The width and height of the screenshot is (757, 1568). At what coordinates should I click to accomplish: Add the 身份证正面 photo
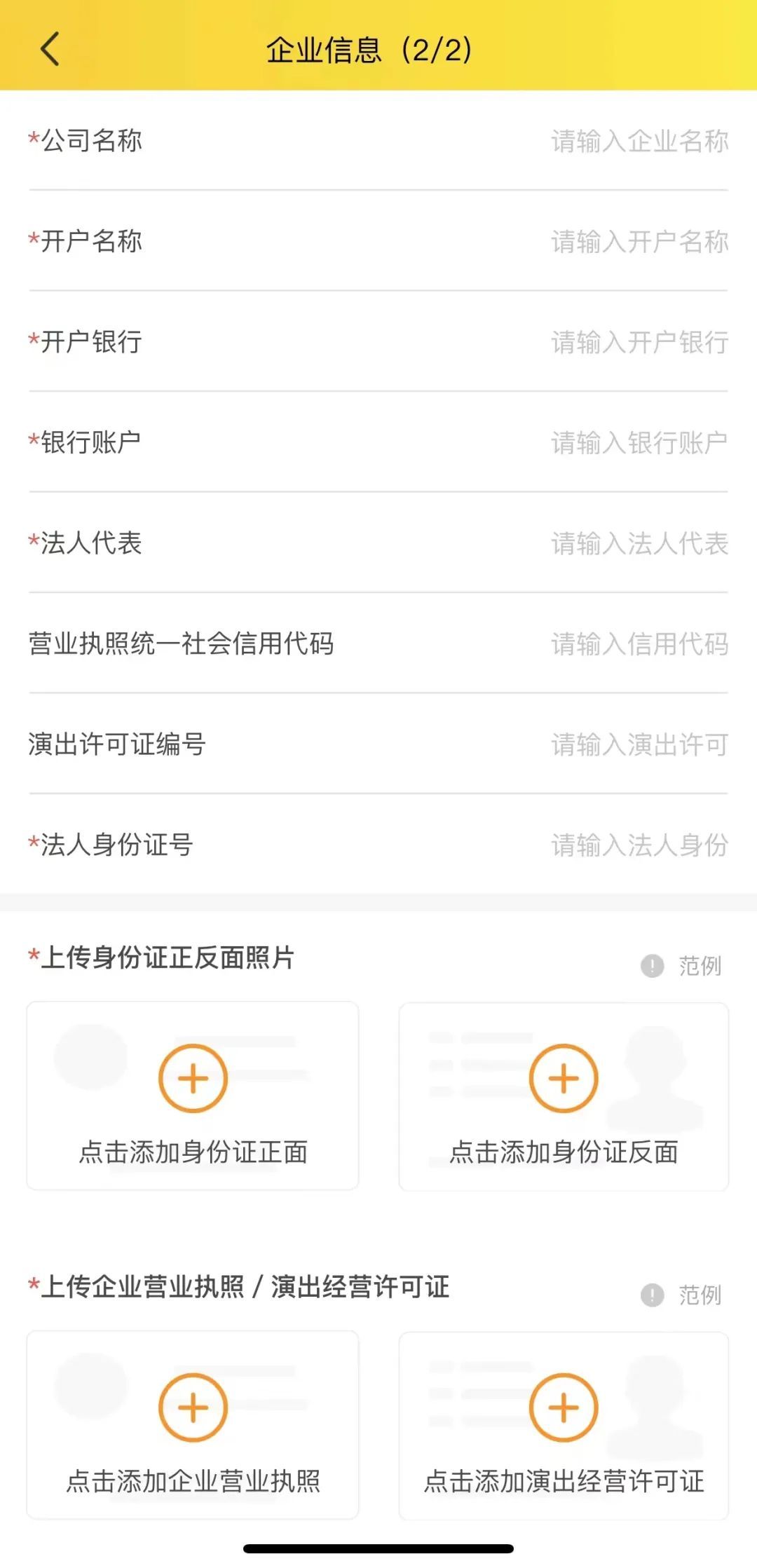(193, 1096)
